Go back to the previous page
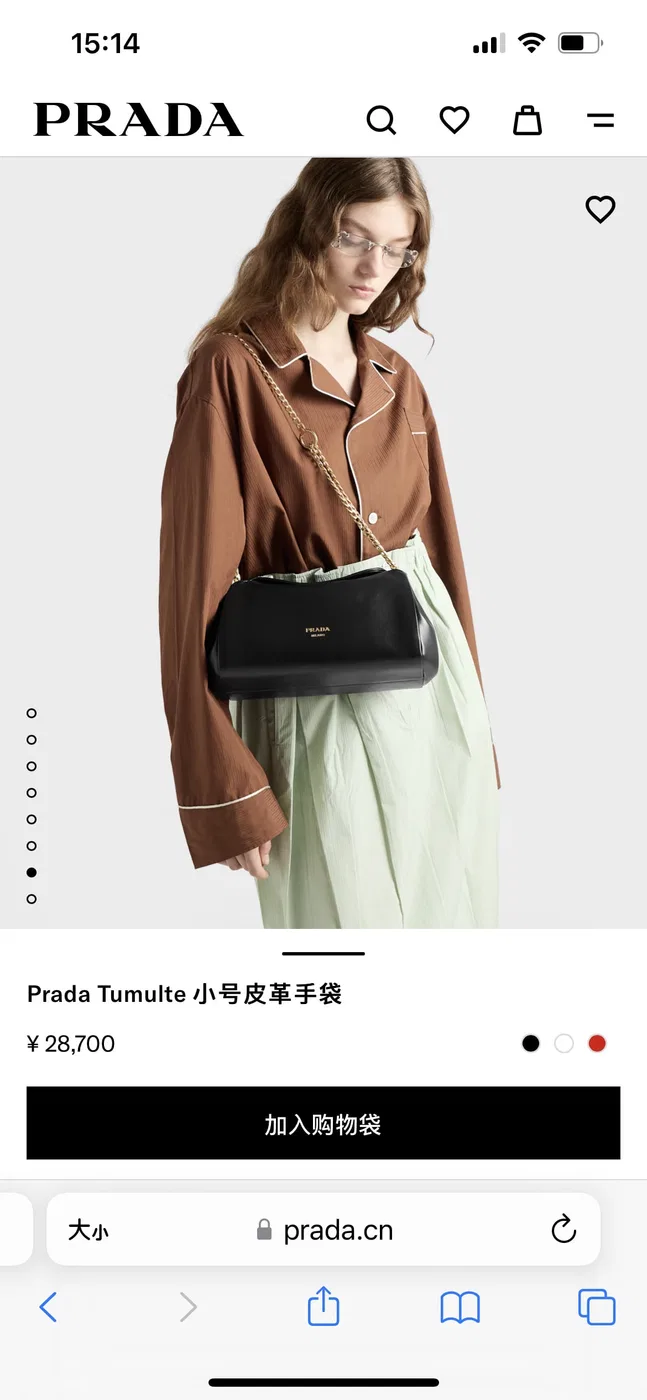The height and width of the screenshot is (1400, 647). [48, 1307]
